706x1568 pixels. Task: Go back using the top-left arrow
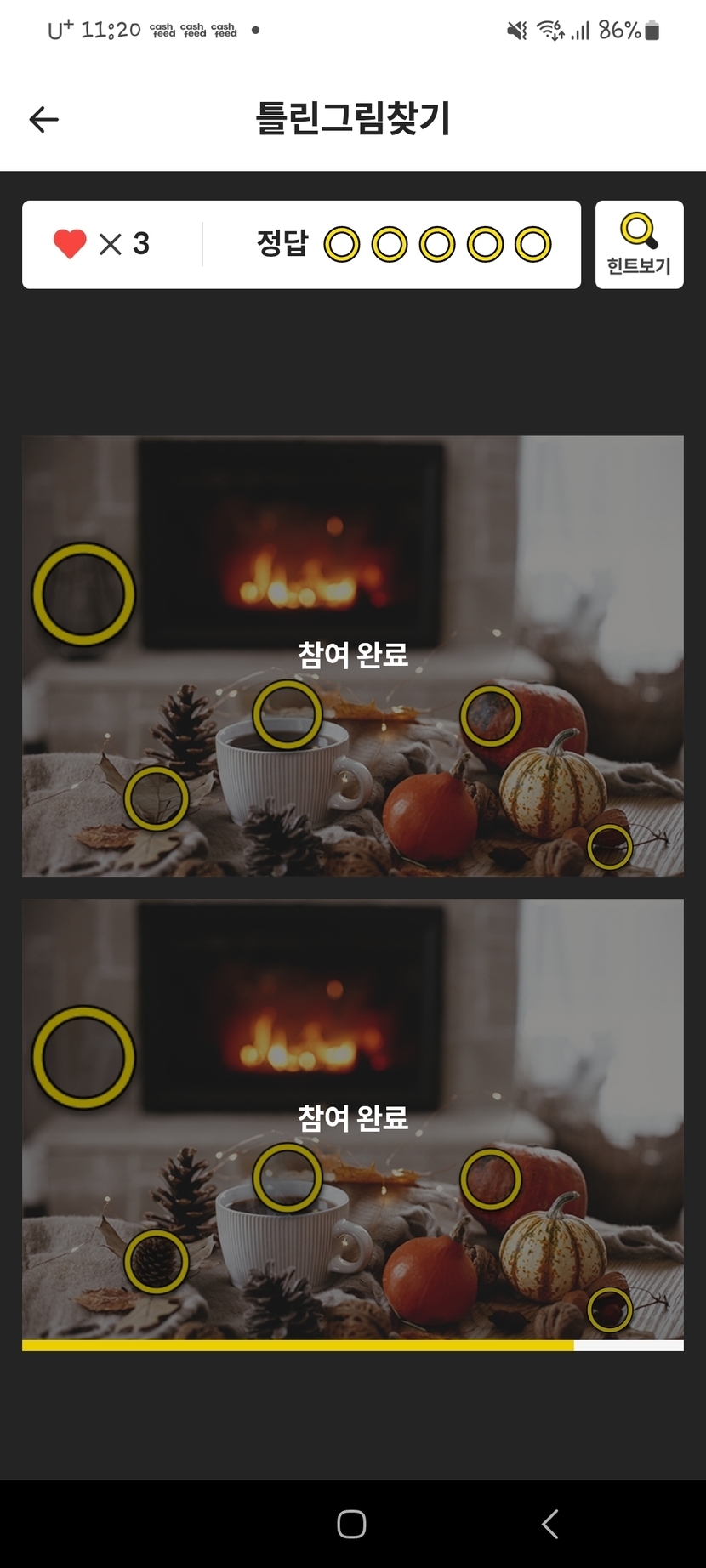click(x=44, y=120)
